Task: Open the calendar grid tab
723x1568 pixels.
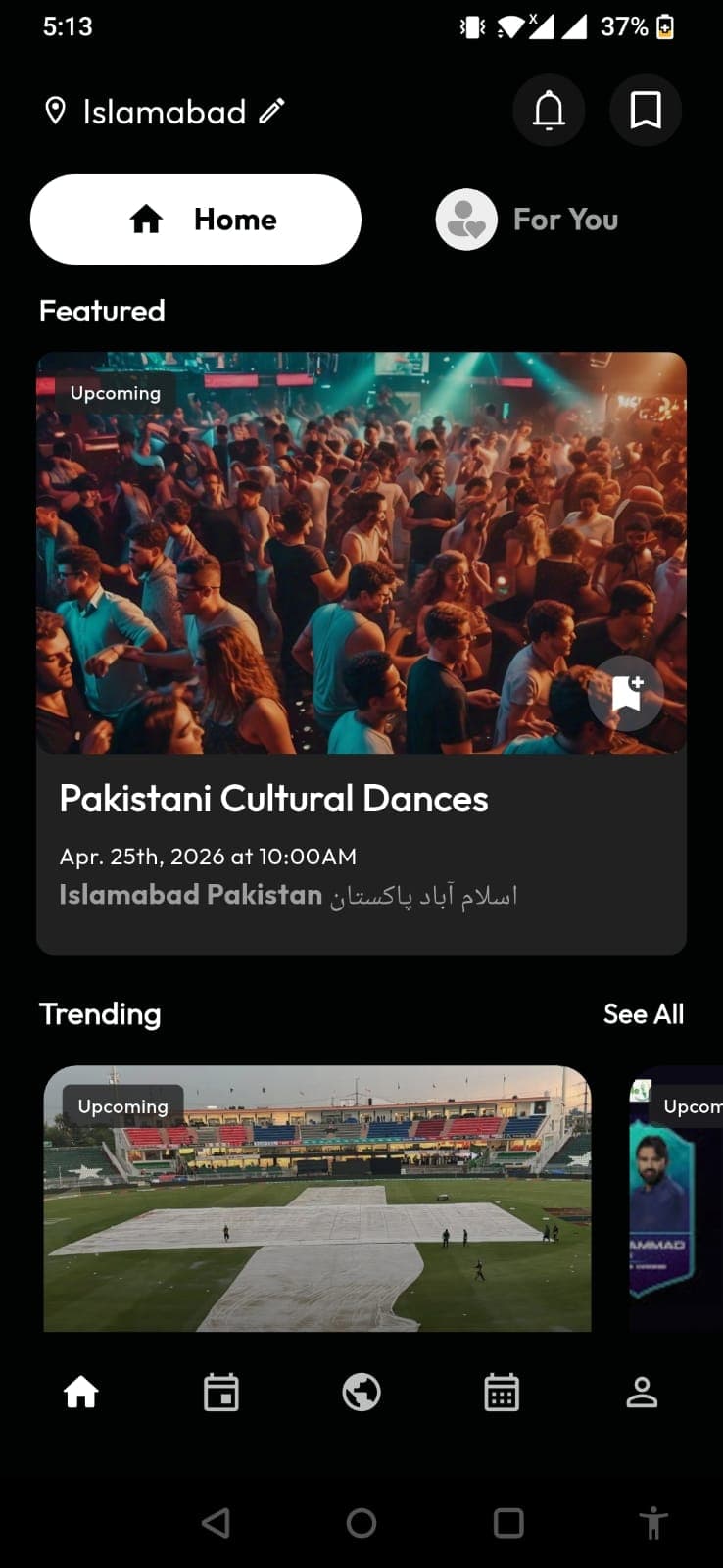Action: pos(502,1392)
